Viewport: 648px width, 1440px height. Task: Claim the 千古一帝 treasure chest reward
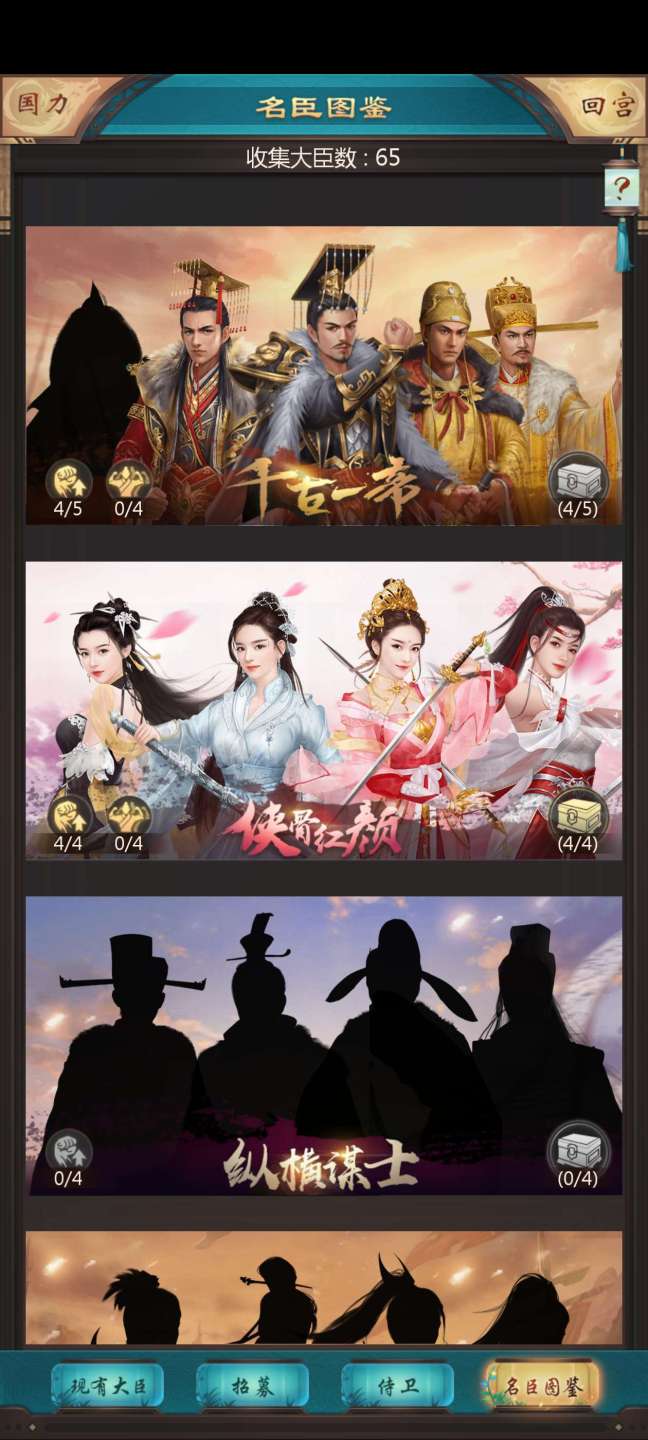(x=578, y=479)
